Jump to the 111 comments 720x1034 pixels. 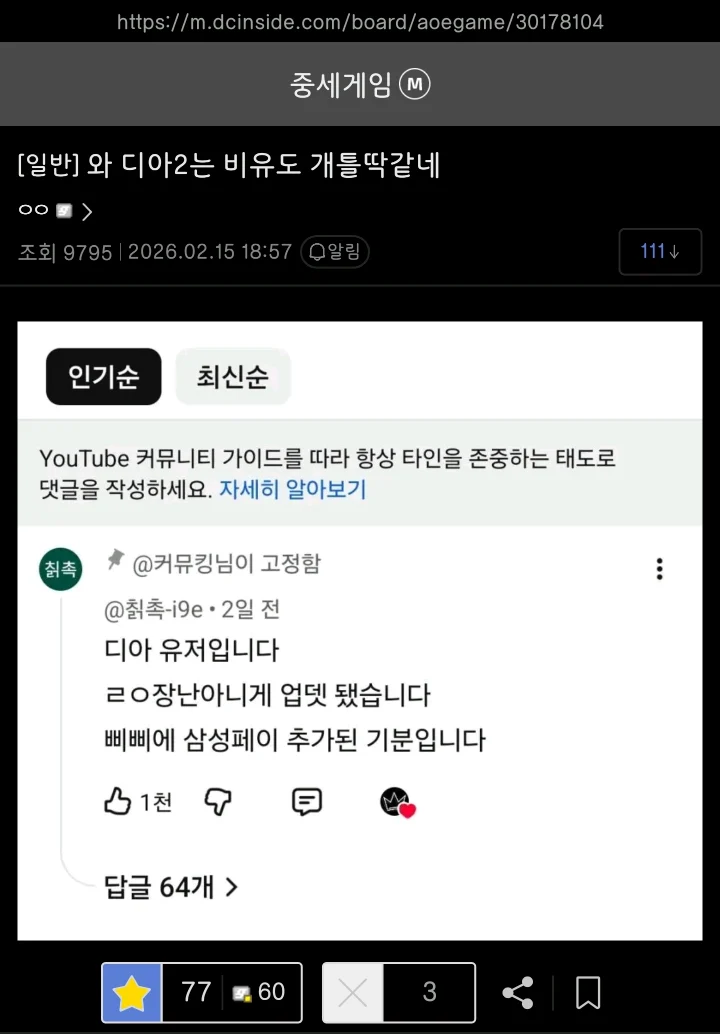[659, 252]
